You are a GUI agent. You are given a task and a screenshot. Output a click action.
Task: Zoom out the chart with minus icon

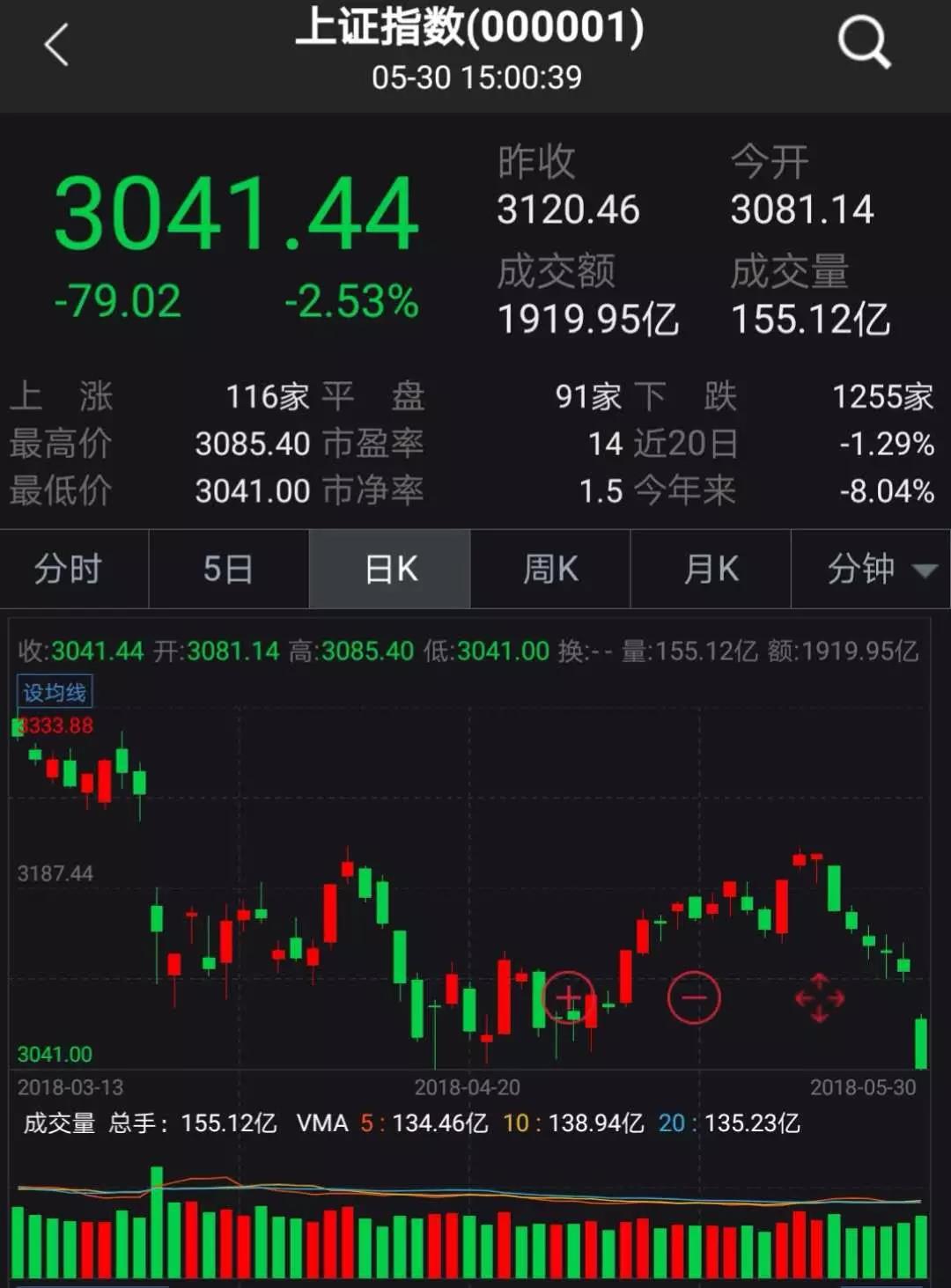694,997
